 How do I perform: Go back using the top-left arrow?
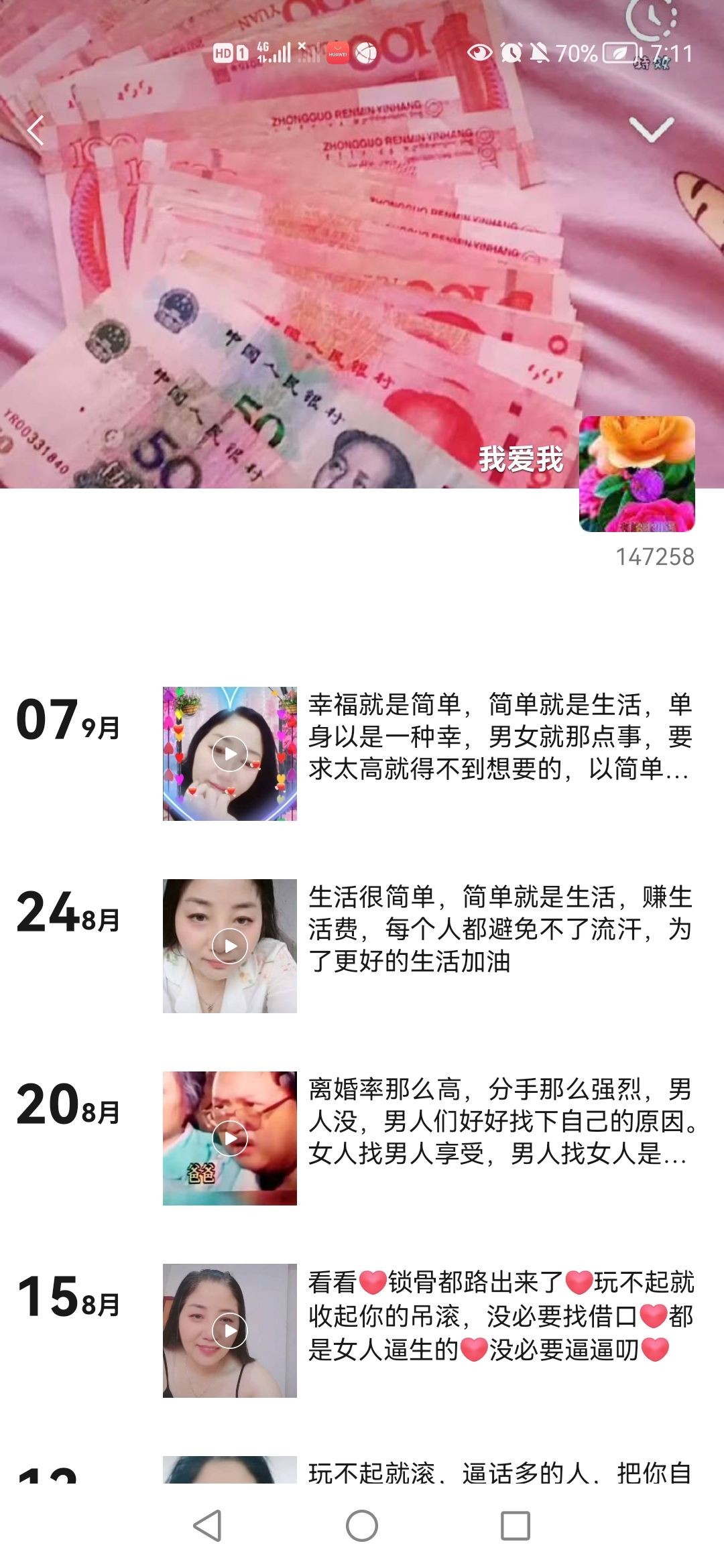click(36, 130)
